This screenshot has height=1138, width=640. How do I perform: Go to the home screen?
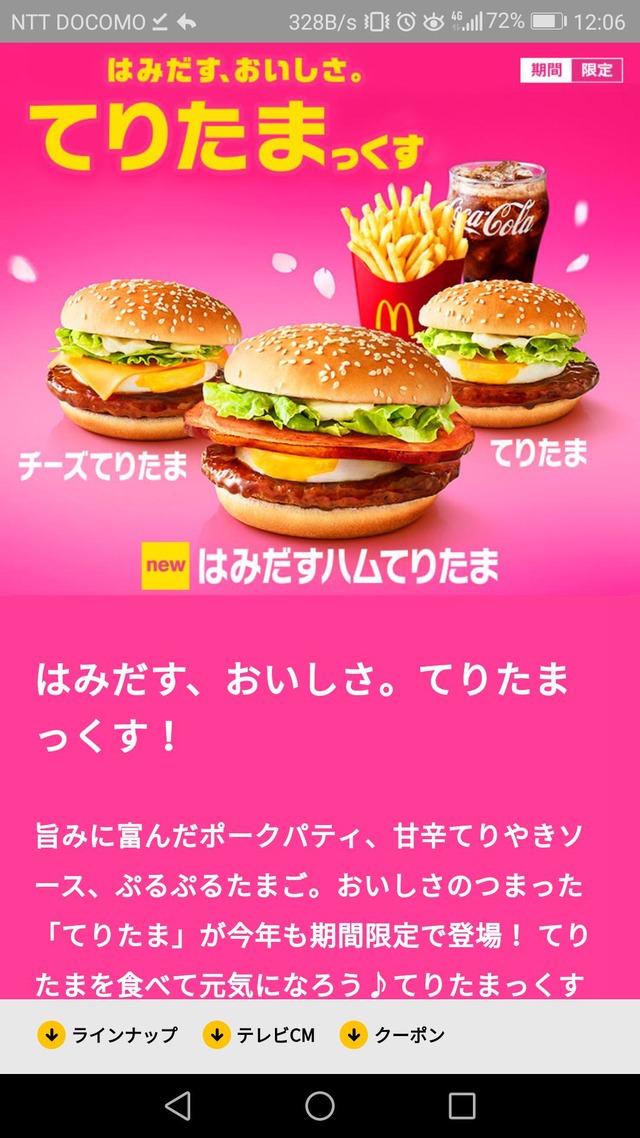pyautogui.click(x=320, y=1105)
